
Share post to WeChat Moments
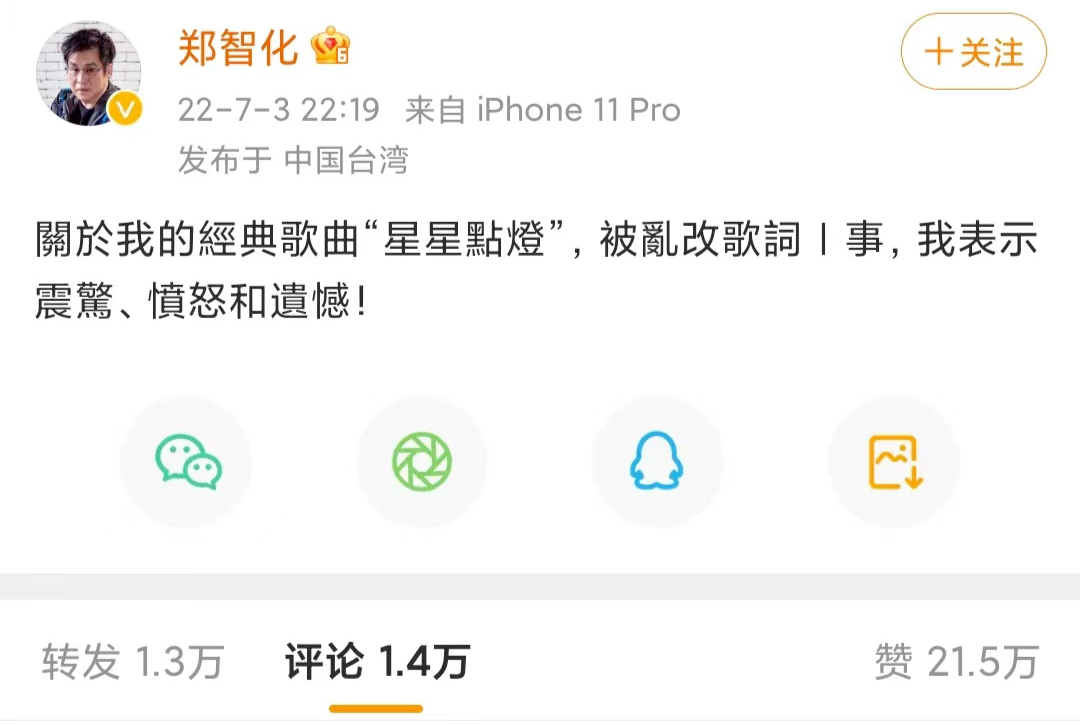point(422,462)
